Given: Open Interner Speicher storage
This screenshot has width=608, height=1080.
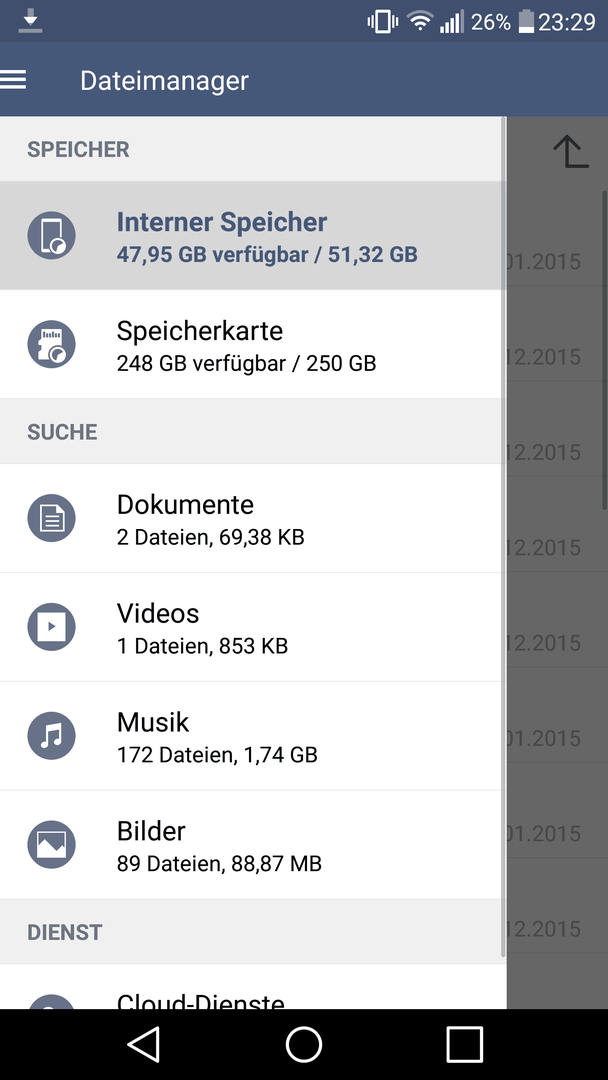Looking at the screenshot, I should coord(253,236).
